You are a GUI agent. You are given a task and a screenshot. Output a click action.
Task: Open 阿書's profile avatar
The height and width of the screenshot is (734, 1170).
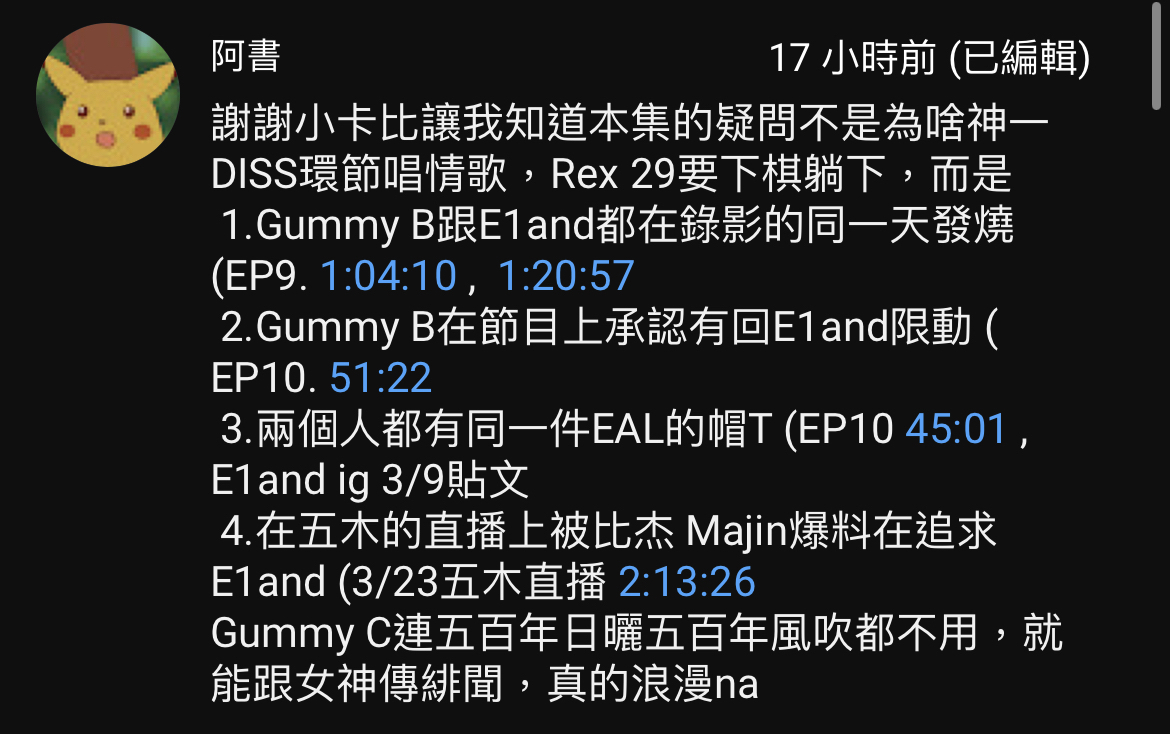tap(108, 96)
